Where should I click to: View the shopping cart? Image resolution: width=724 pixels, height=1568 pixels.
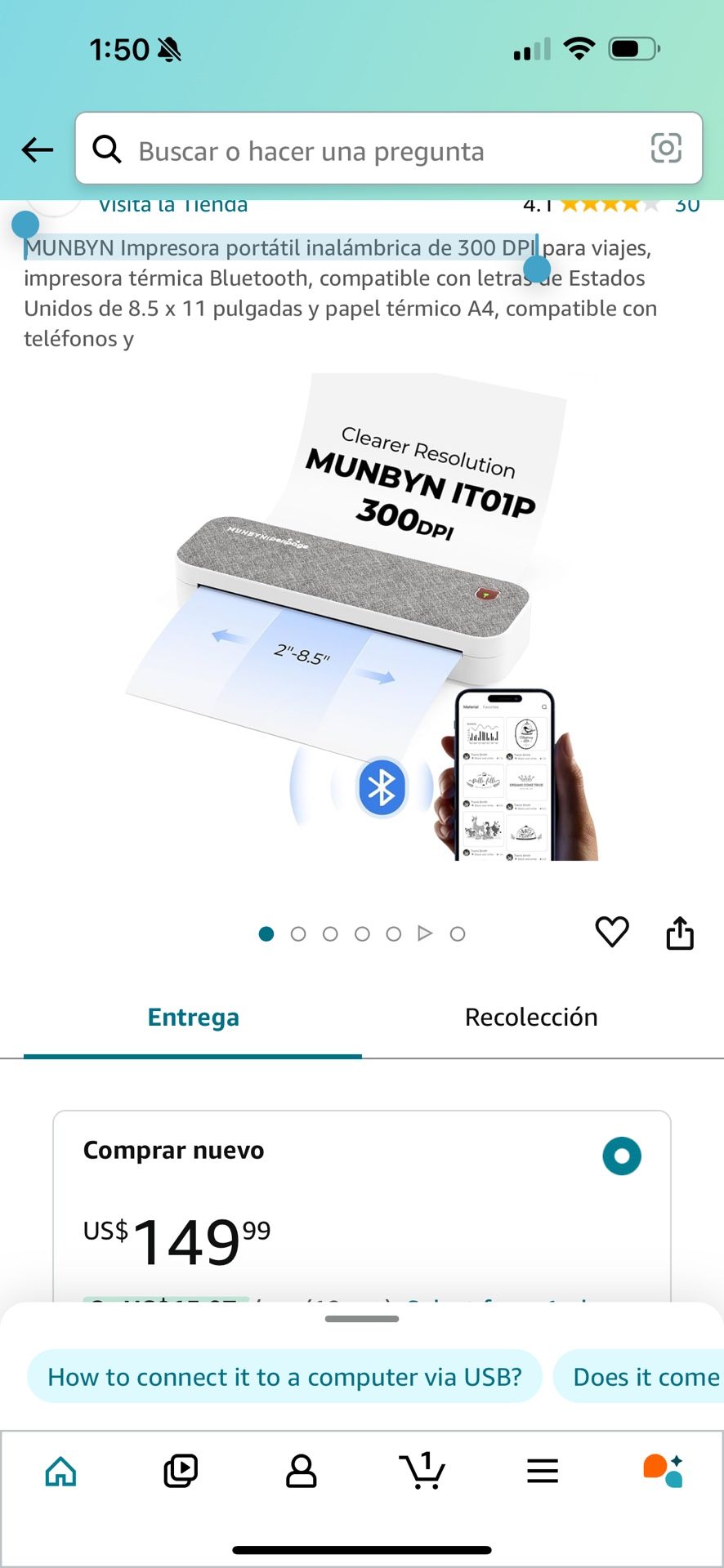422,1472
